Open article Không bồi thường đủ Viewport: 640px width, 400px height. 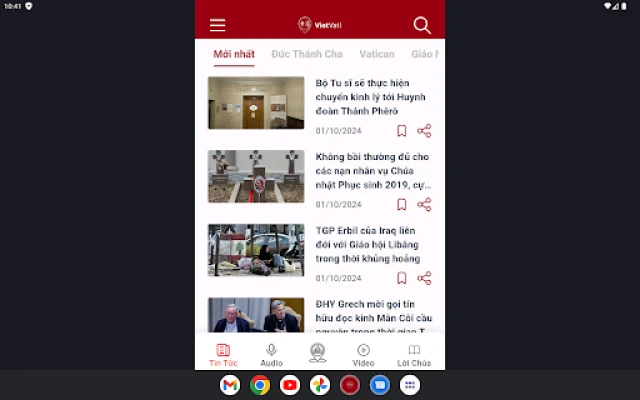click(x=371, y=171)
